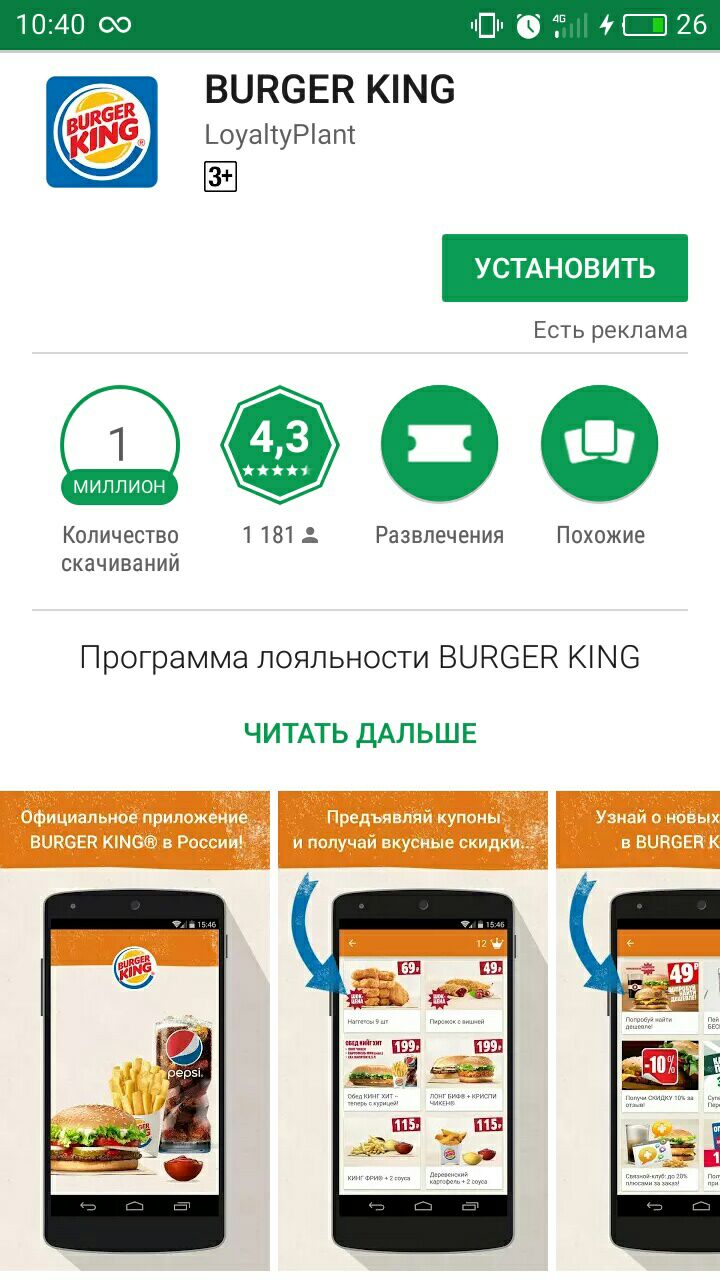Show similar apps via Похожие
Image resolution: width=720 pixels, height=1280 pixels.
pyautogui.click(x=599, y=445)
